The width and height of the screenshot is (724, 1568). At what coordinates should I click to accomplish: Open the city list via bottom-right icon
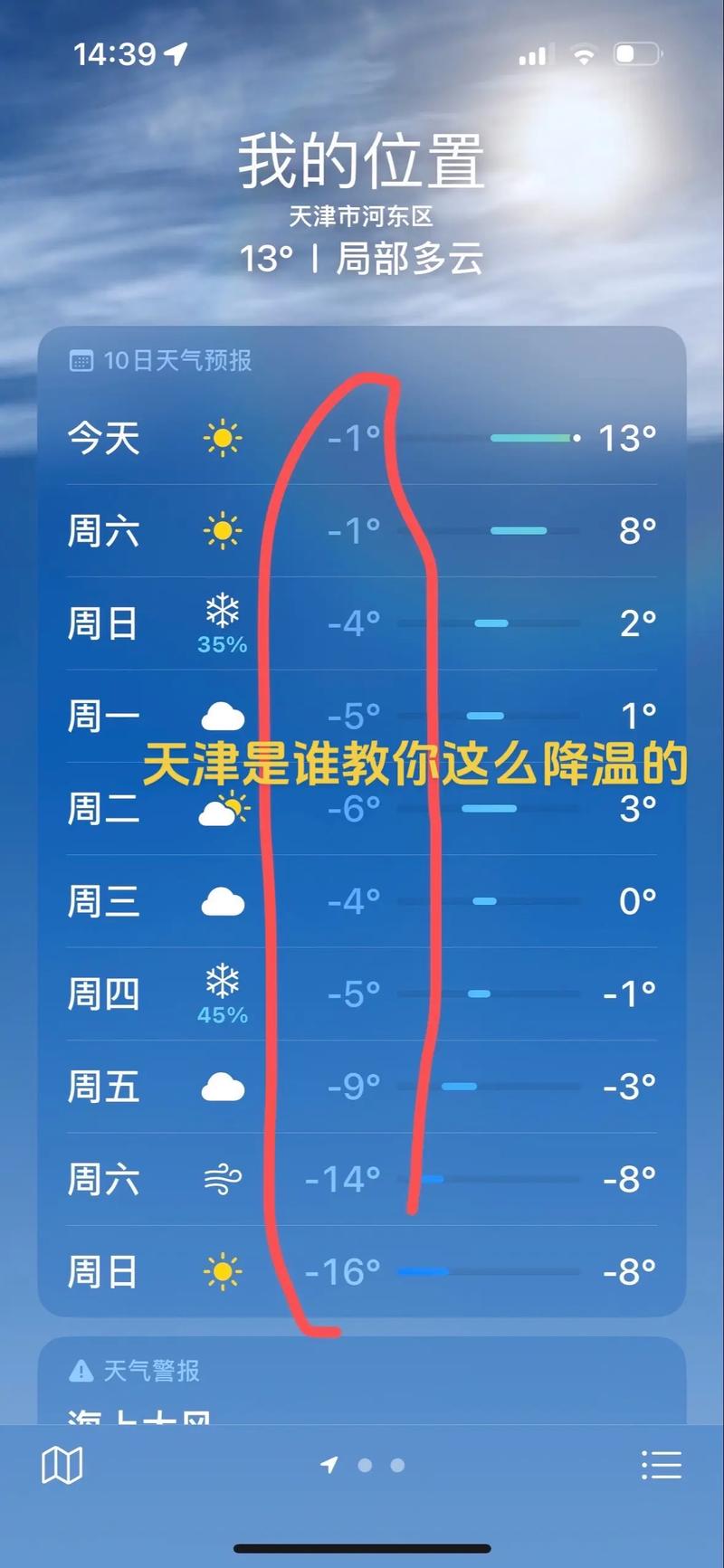point(662,1467)
